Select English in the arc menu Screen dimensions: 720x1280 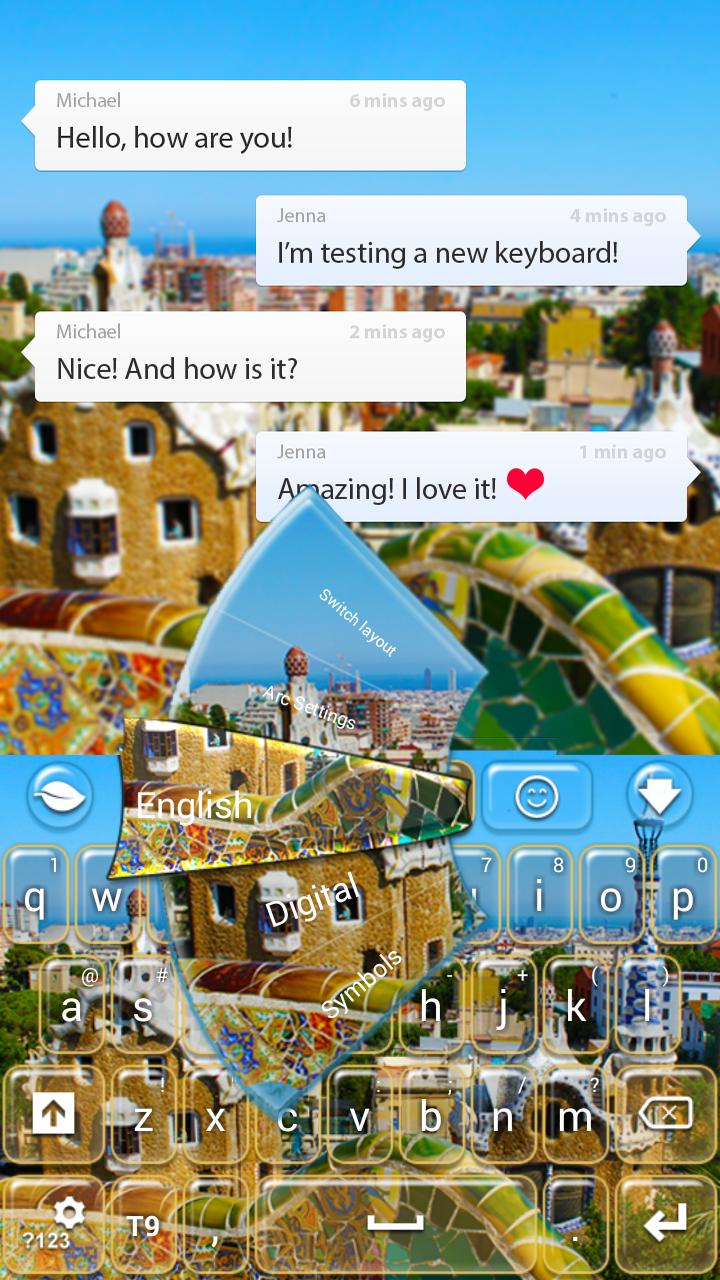[x=196, y=806]
